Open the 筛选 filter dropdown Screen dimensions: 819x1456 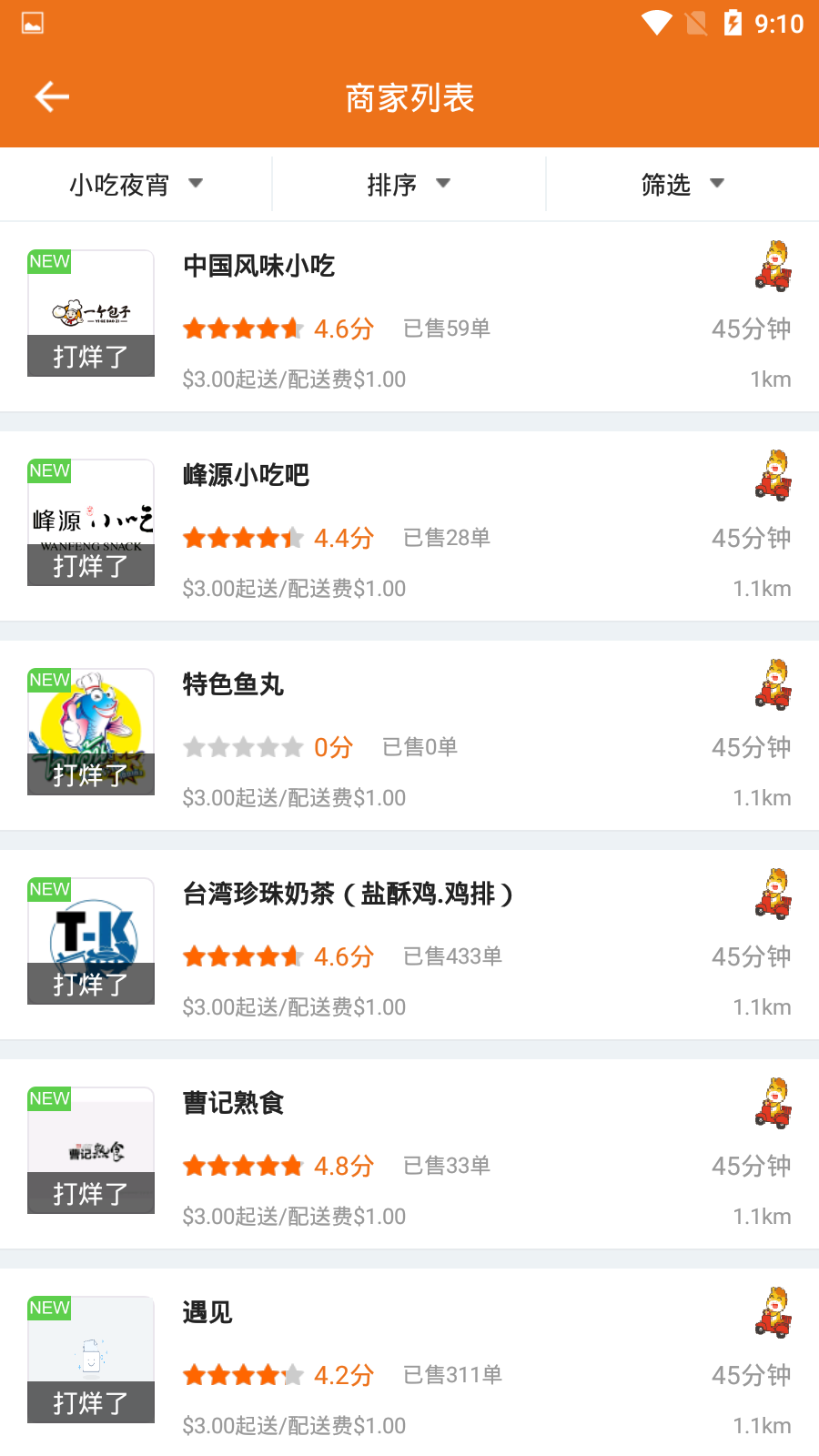(682, 185)
